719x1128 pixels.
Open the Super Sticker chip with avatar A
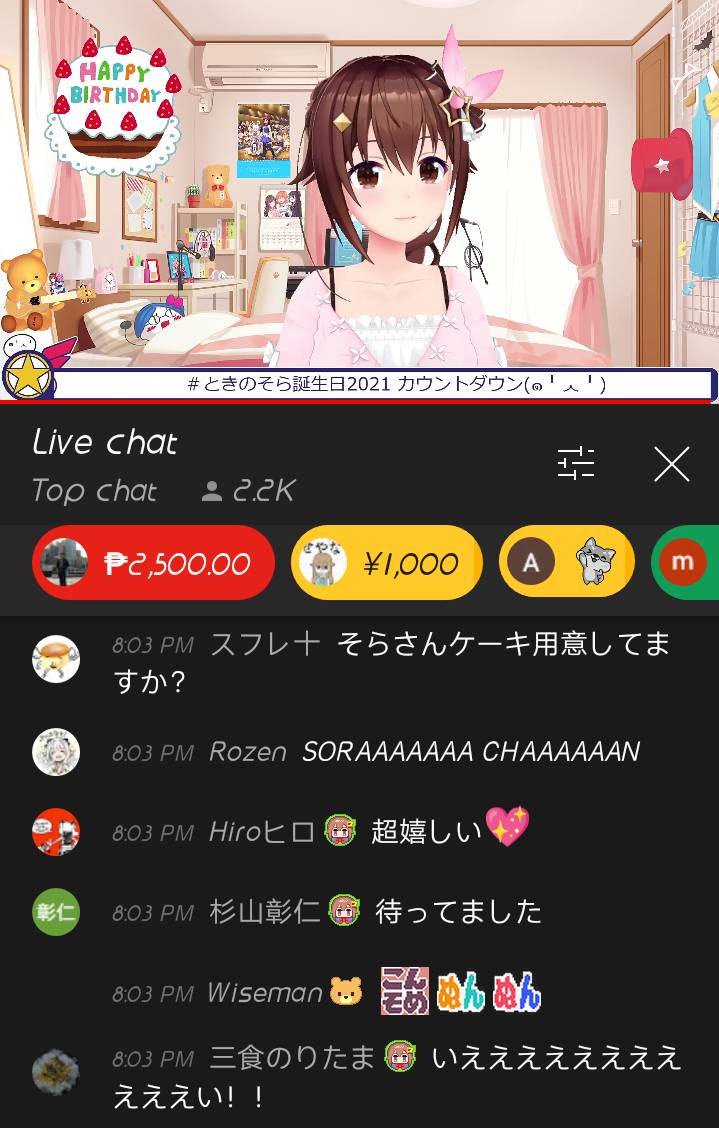[566, 563]
